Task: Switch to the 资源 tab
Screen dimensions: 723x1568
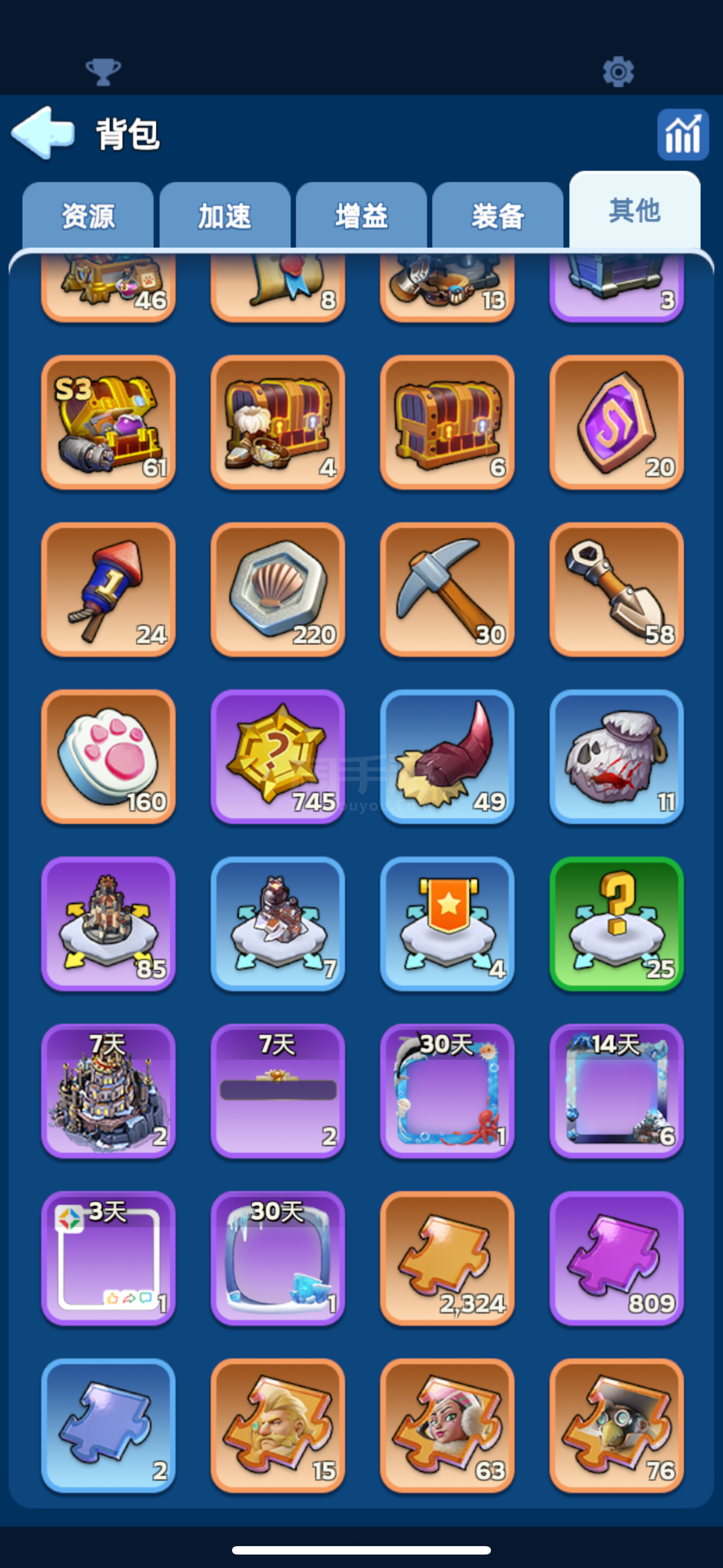Action: (87, 216)
